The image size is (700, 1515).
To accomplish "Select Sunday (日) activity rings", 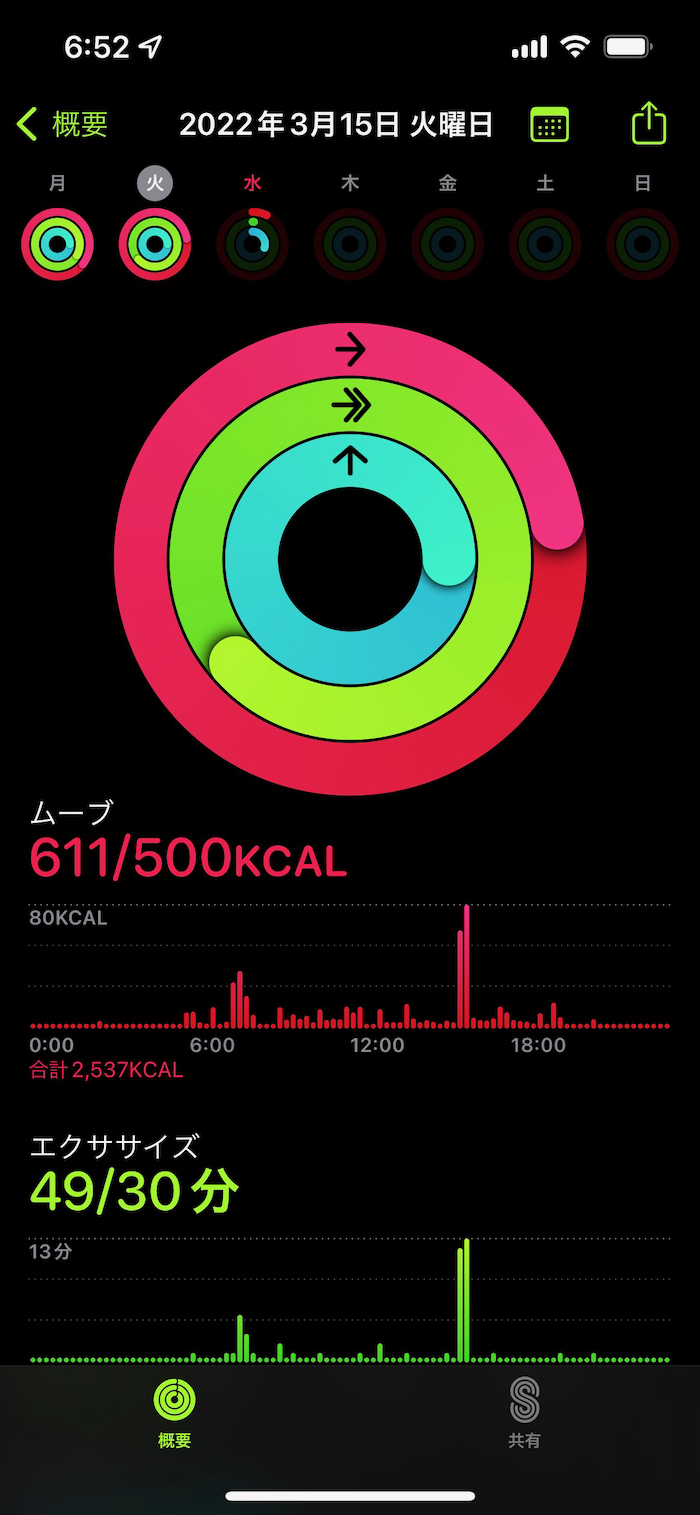I will 643,243.
